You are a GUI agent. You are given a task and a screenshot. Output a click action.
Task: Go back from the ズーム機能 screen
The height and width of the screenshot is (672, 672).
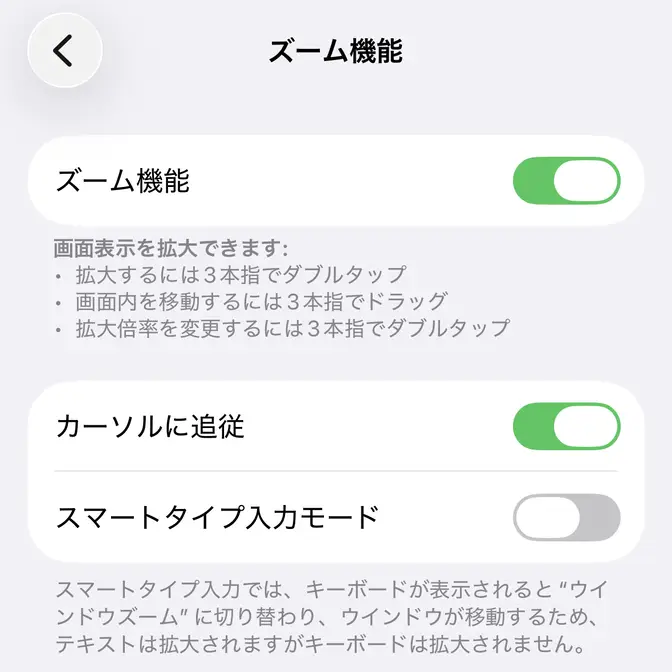65,51
